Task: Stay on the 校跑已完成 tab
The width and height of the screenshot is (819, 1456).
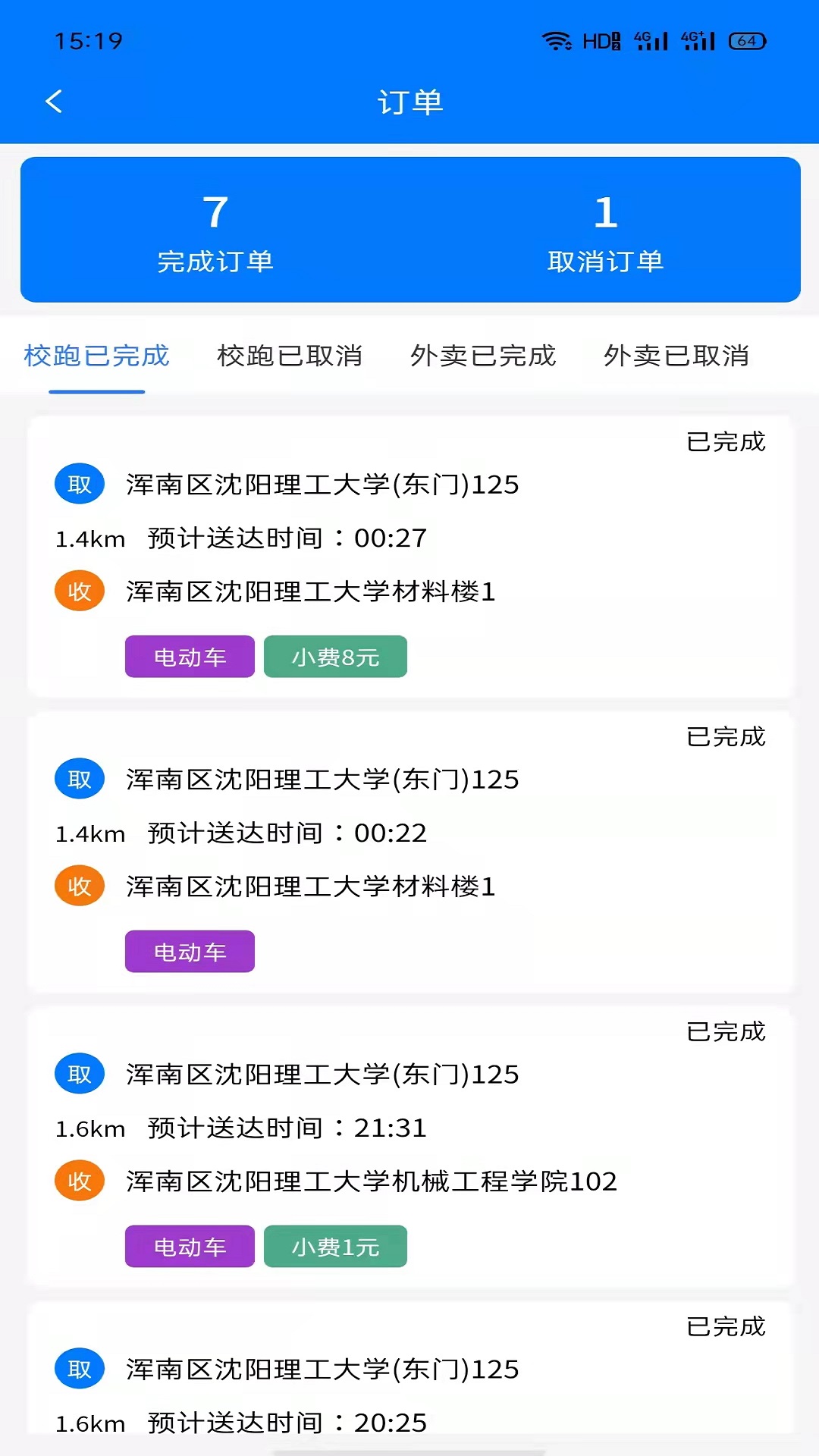Action: click(96, 356)
